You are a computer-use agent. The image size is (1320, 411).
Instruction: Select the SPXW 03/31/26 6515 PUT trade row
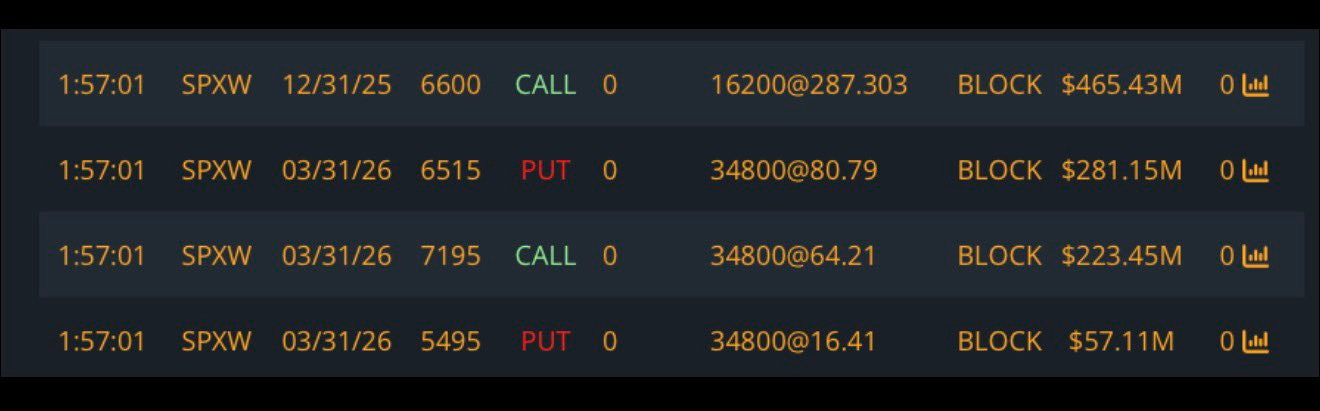tap(660, 171)
